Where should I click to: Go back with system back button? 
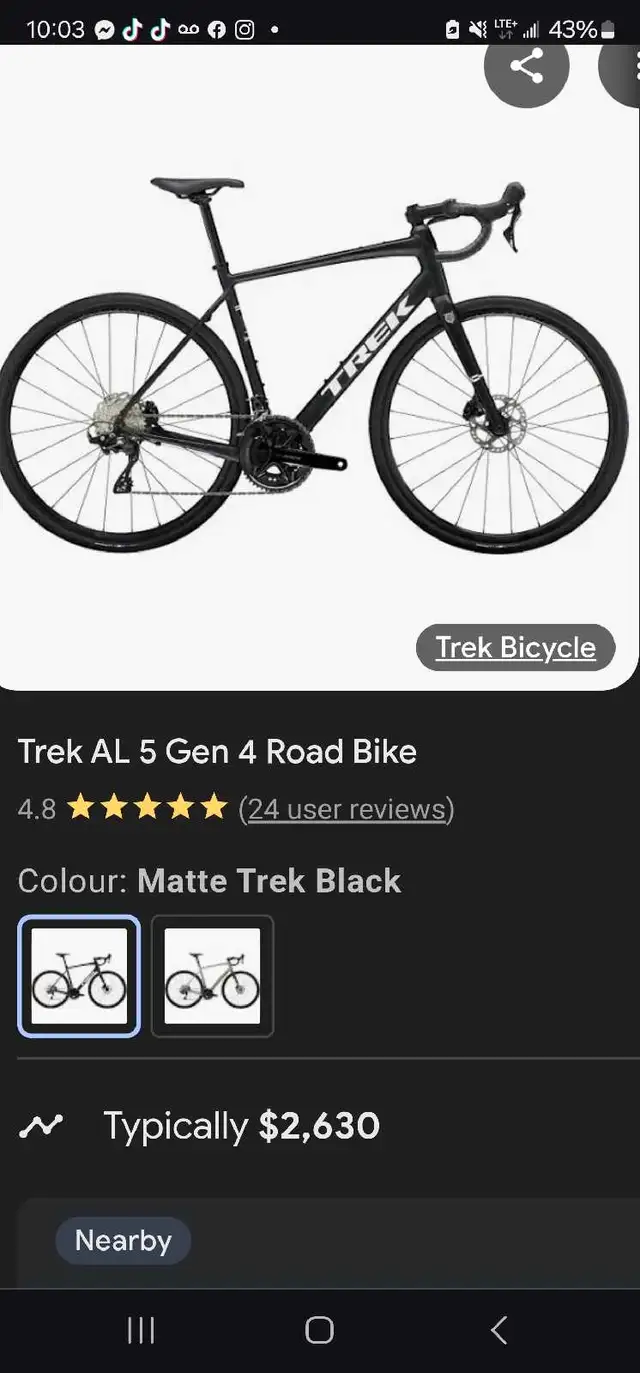tap(499, 1330)
